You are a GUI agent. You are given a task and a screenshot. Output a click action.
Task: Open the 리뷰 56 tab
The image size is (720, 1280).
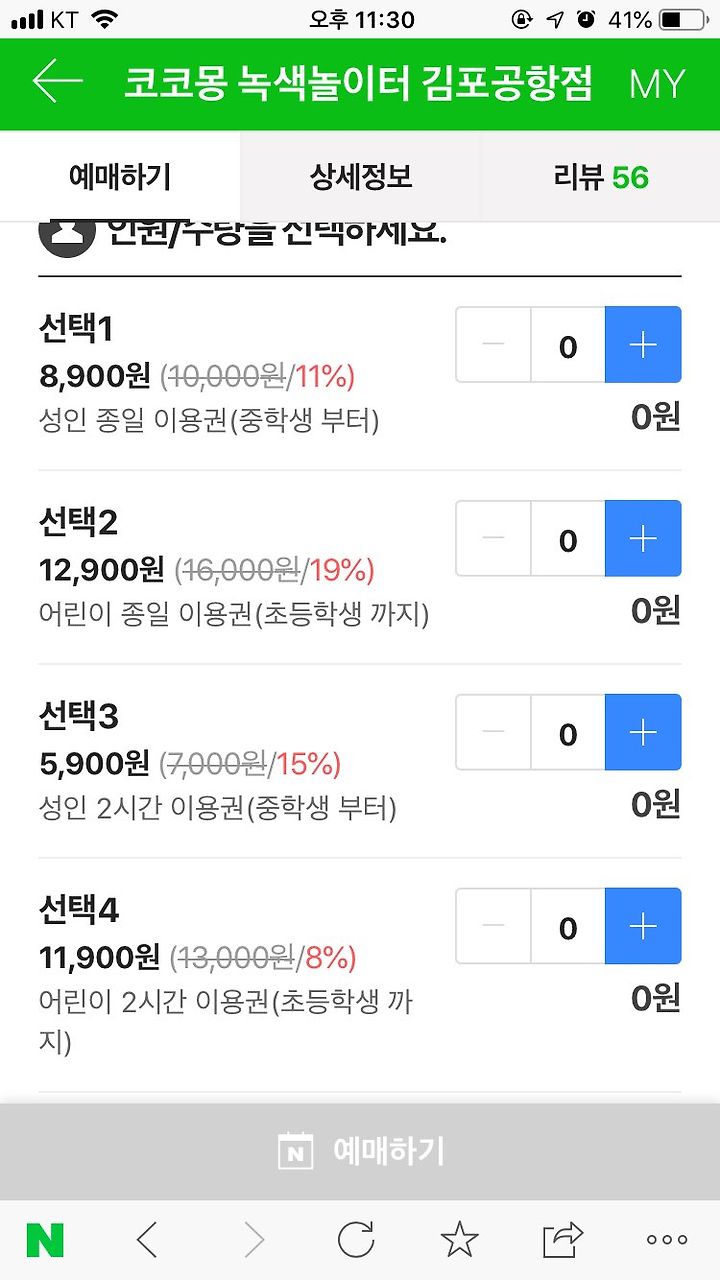coord(601,177)
